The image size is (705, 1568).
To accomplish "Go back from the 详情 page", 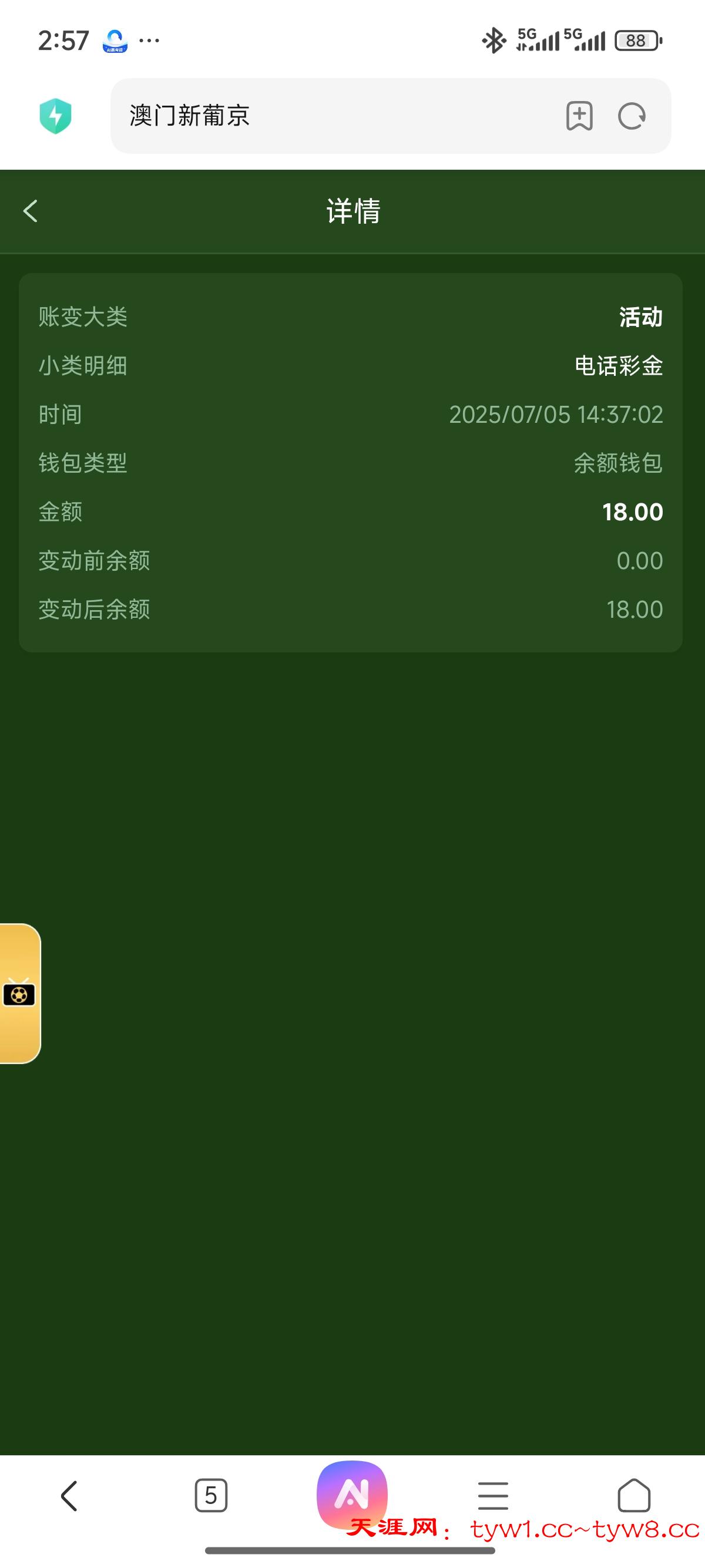I will [31, 211].
